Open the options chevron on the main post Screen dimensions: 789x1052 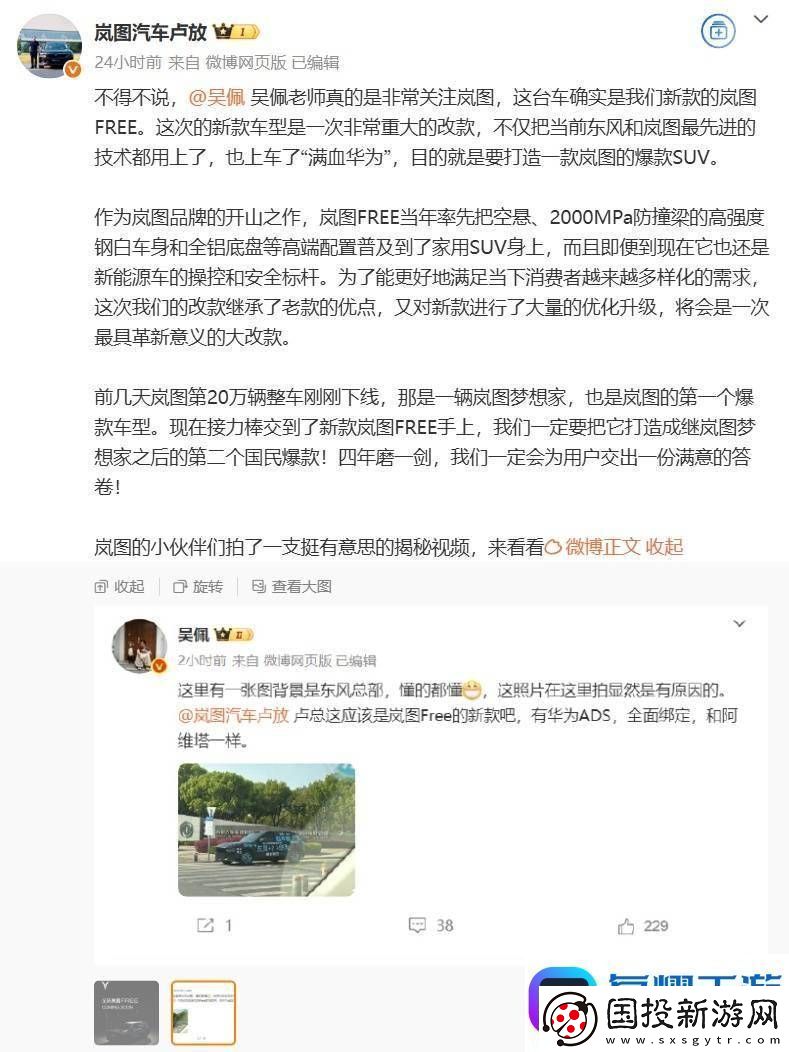[x=760, y=17]
